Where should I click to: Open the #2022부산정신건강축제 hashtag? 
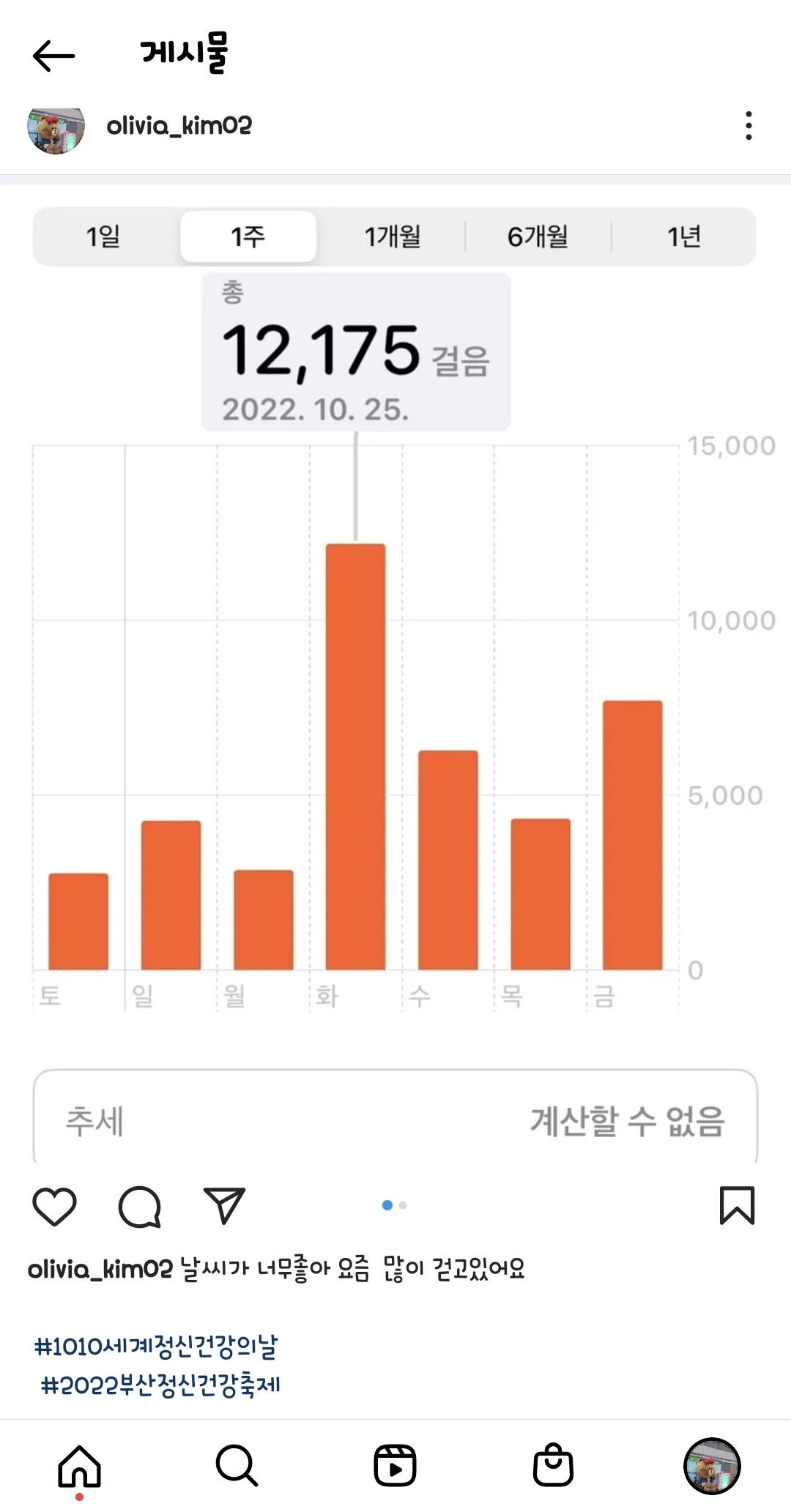point(161,1385)
